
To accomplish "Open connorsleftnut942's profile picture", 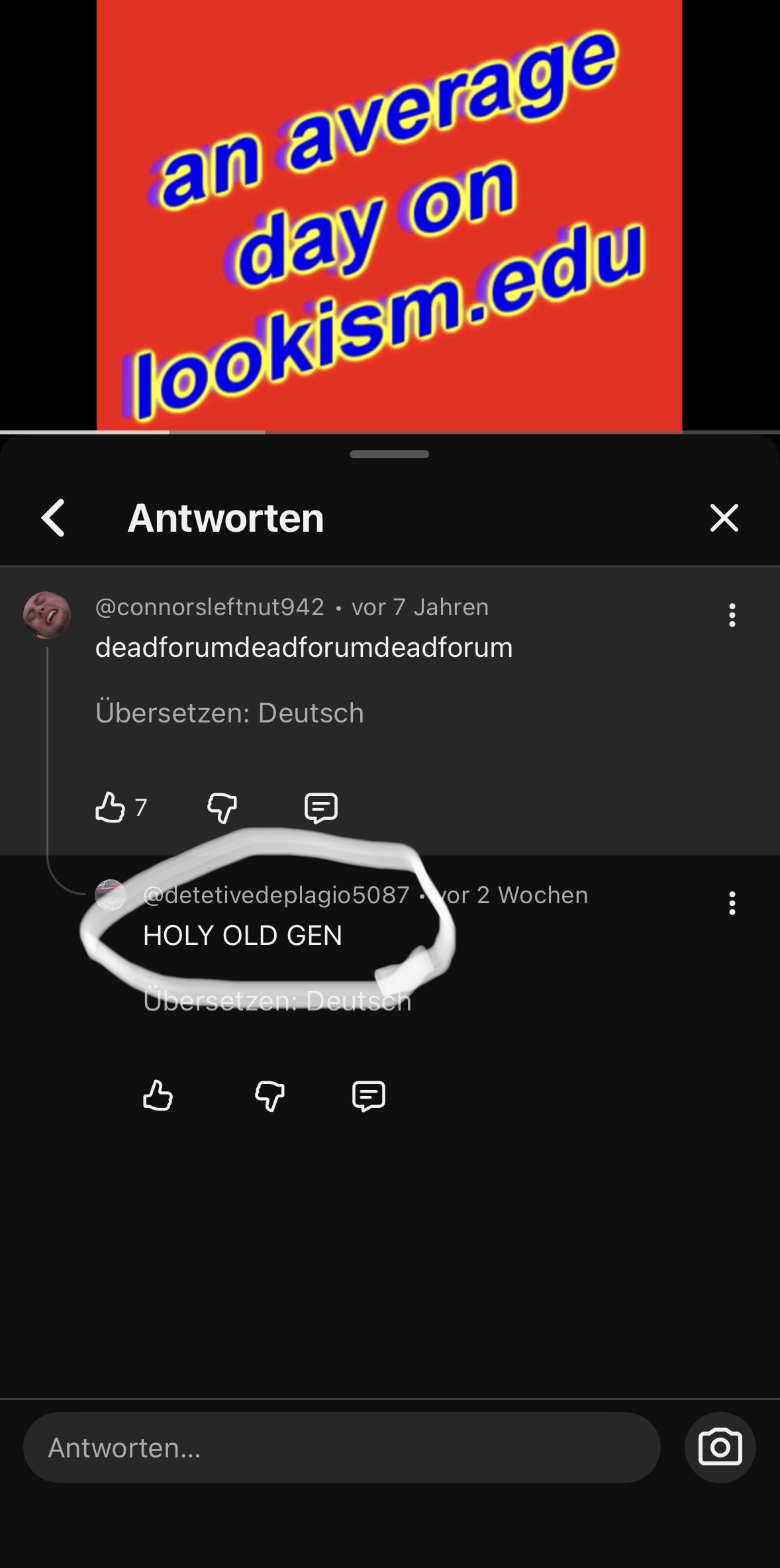I will (x=47, y=615).
